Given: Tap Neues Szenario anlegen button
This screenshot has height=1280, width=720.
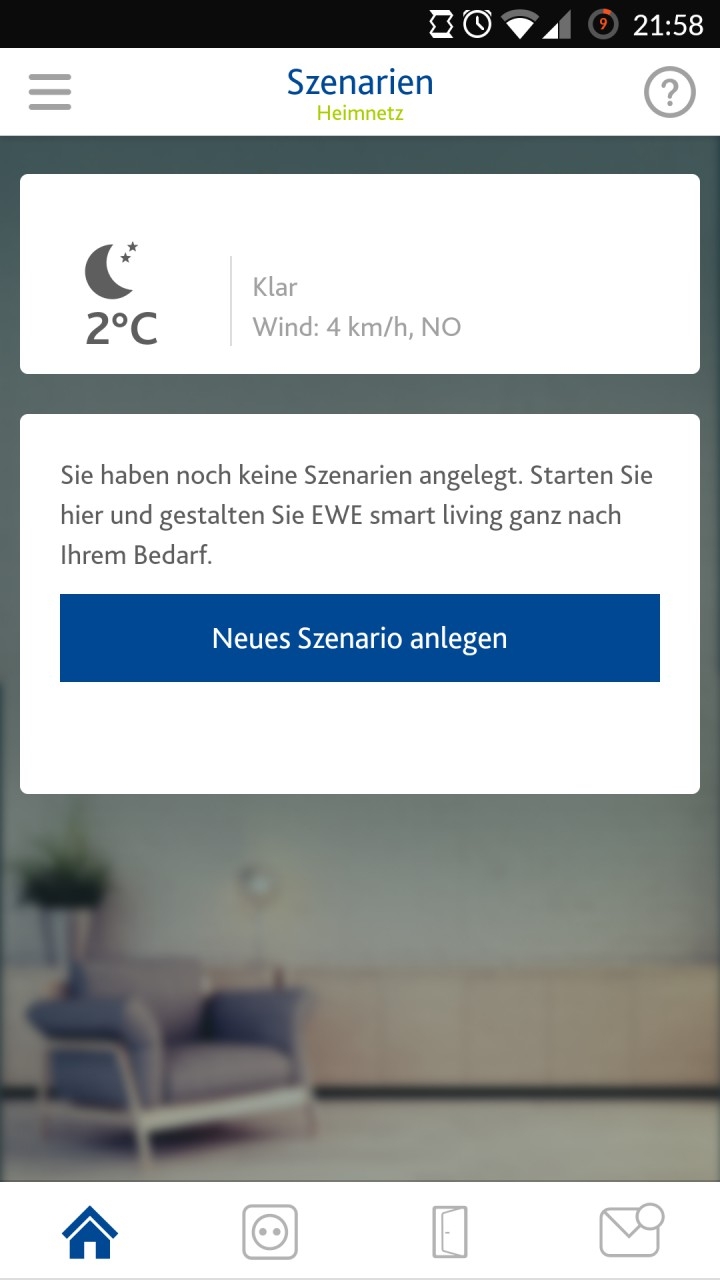Looking at the screenshot, I should [x=360, y=638].
